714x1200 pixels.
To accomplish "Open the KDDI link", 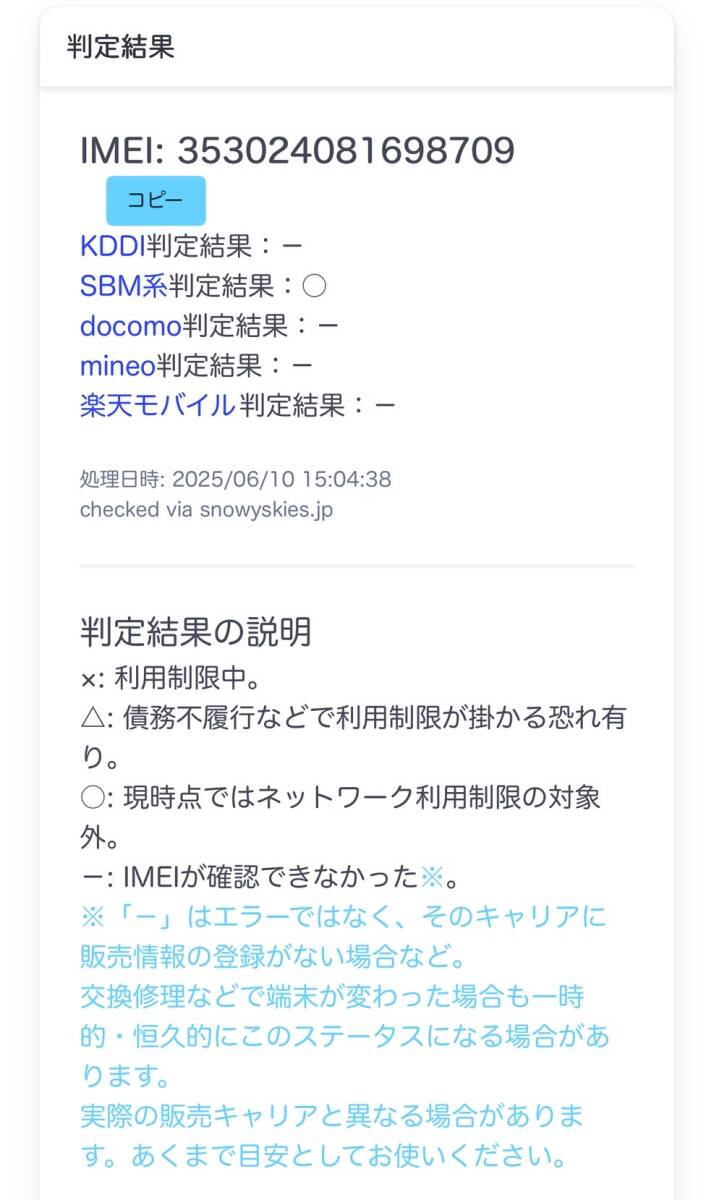I will [112, 245].
